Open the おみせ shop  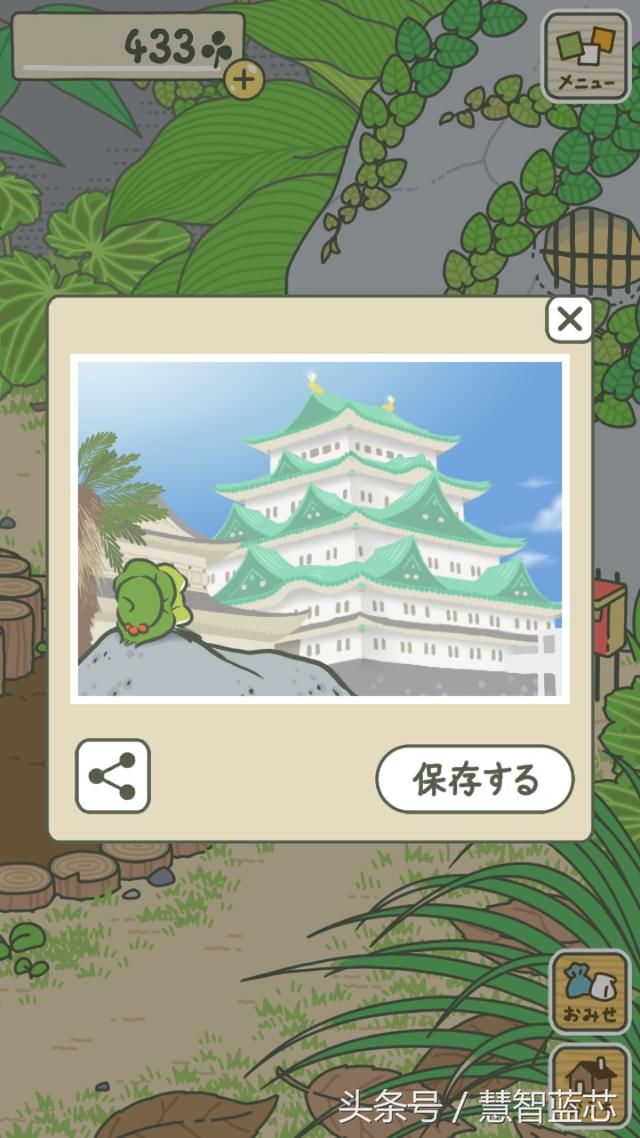pyautogui.click(x=590, y=991)
